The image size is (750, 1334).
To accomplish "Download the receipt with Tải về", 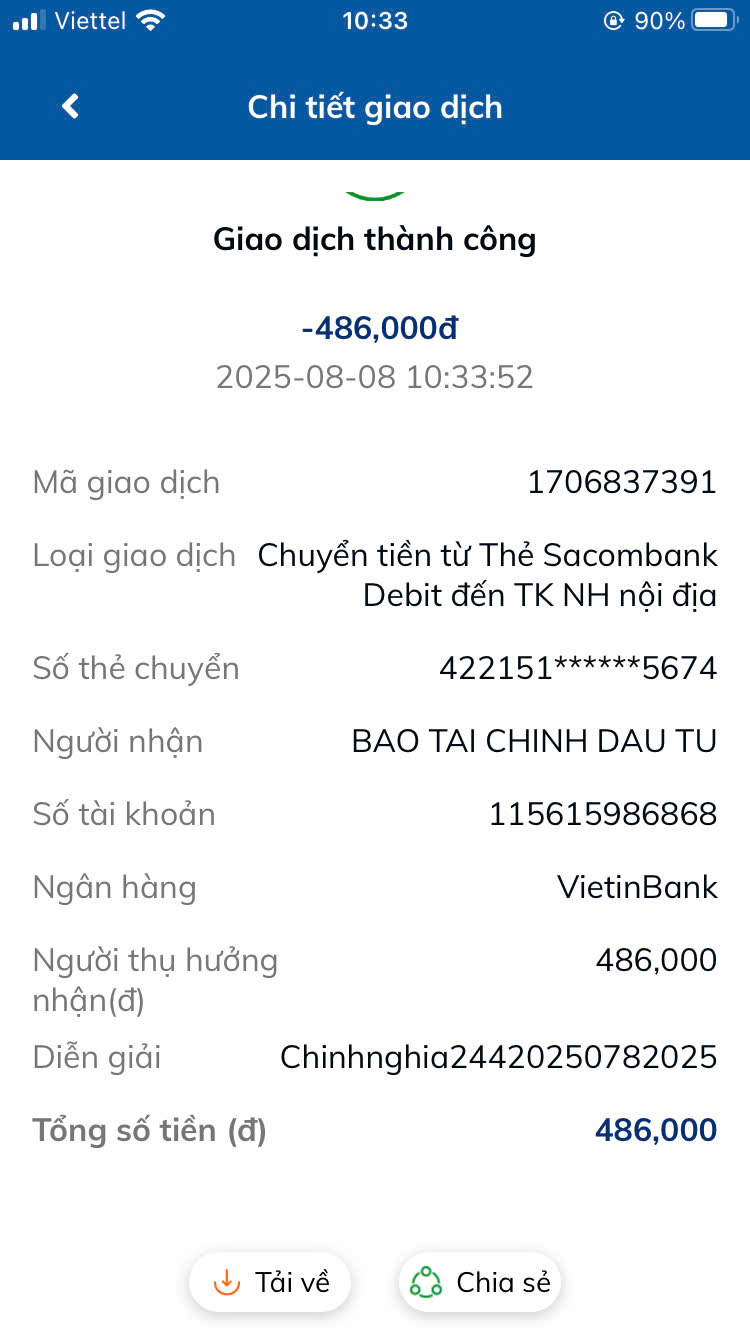I will 270,1282.
